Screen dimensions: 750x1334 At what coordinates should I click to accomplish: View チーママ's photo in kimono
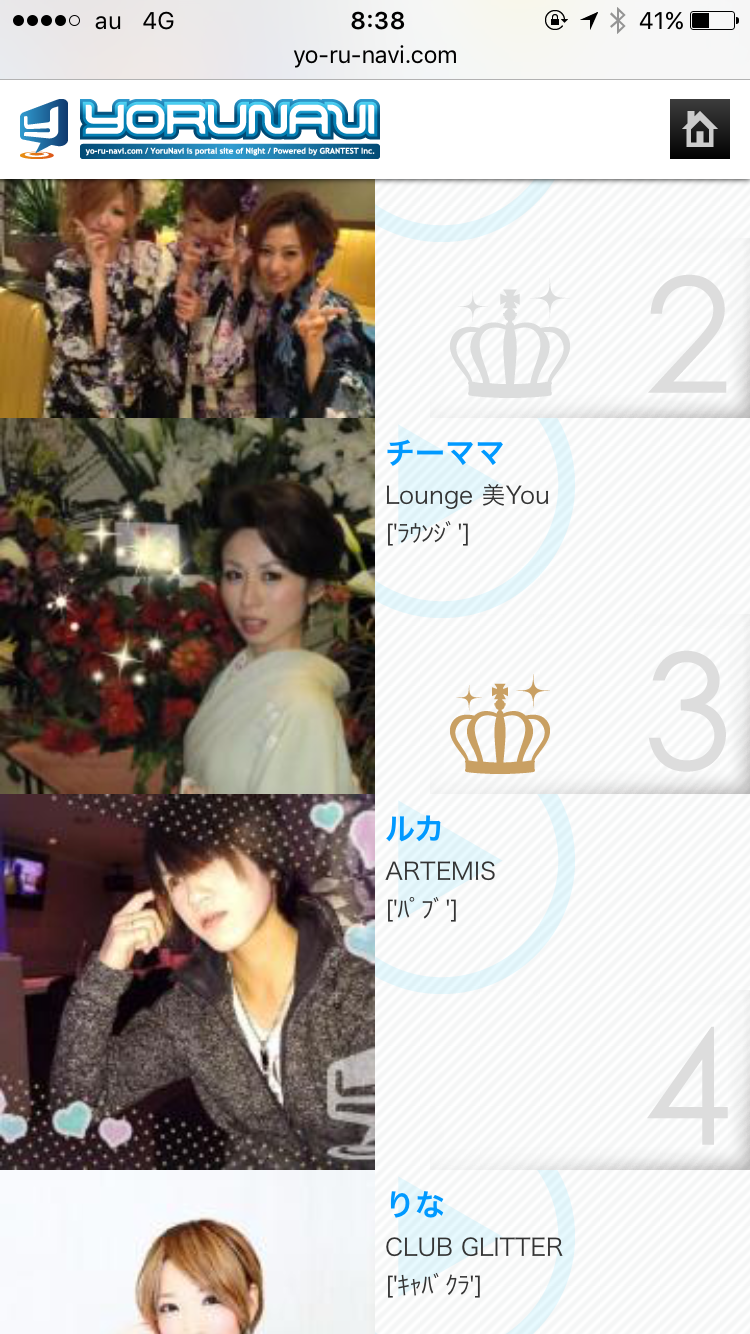187,606
